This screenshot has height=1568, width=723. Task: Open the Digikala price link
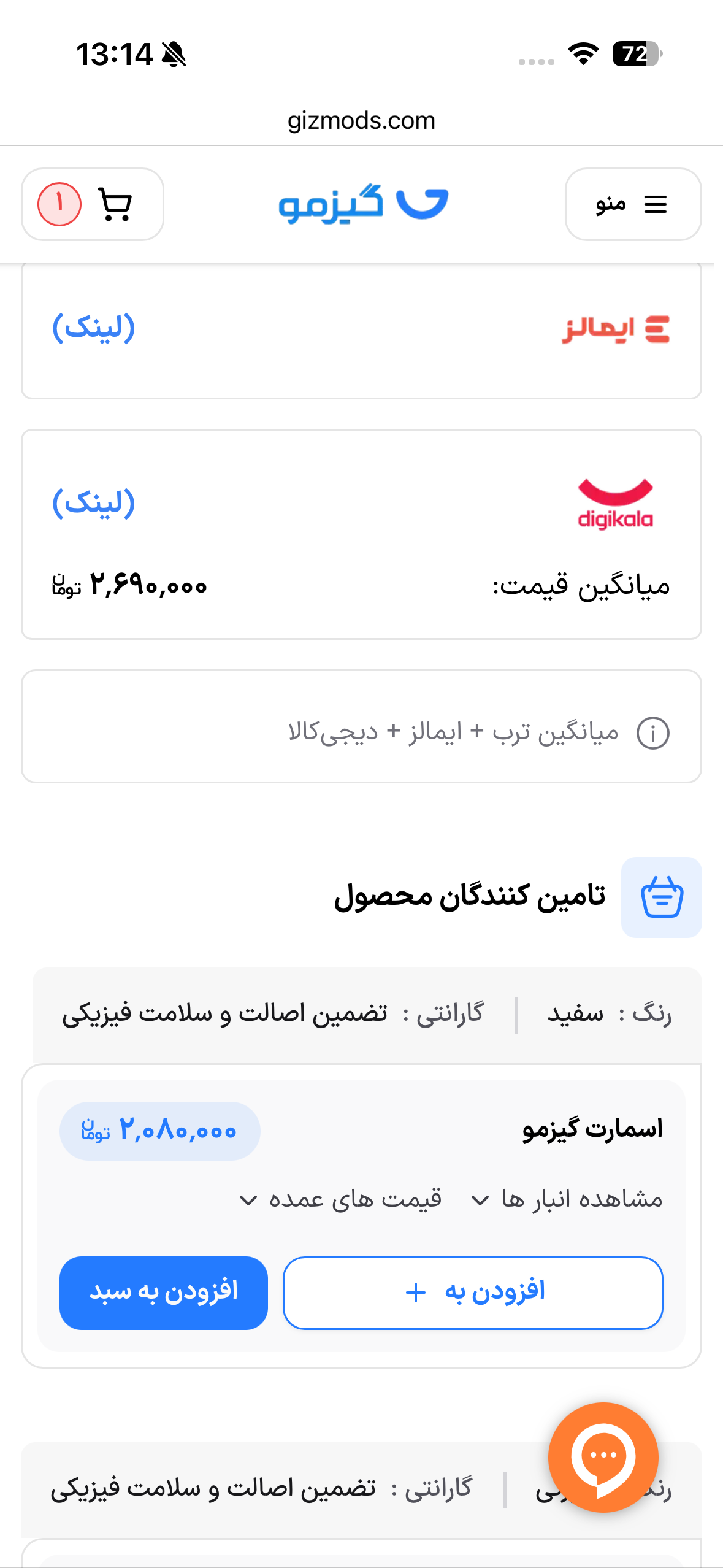[x=93, y=504]
